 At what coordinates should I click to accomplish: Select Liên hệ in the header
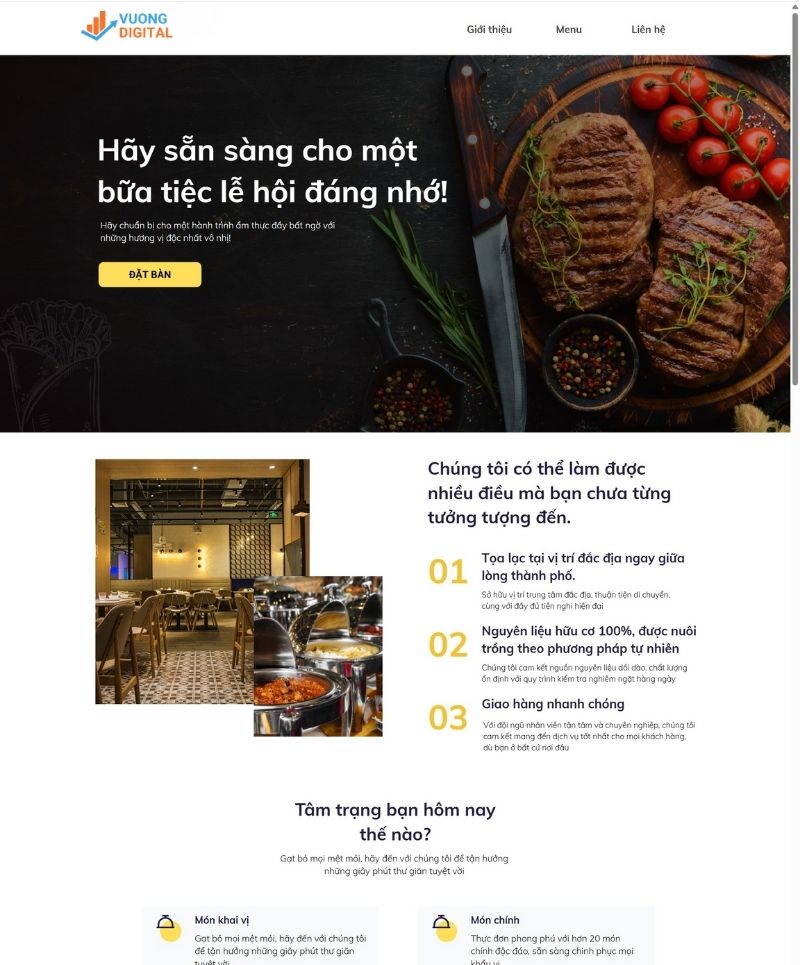[648, 29]
